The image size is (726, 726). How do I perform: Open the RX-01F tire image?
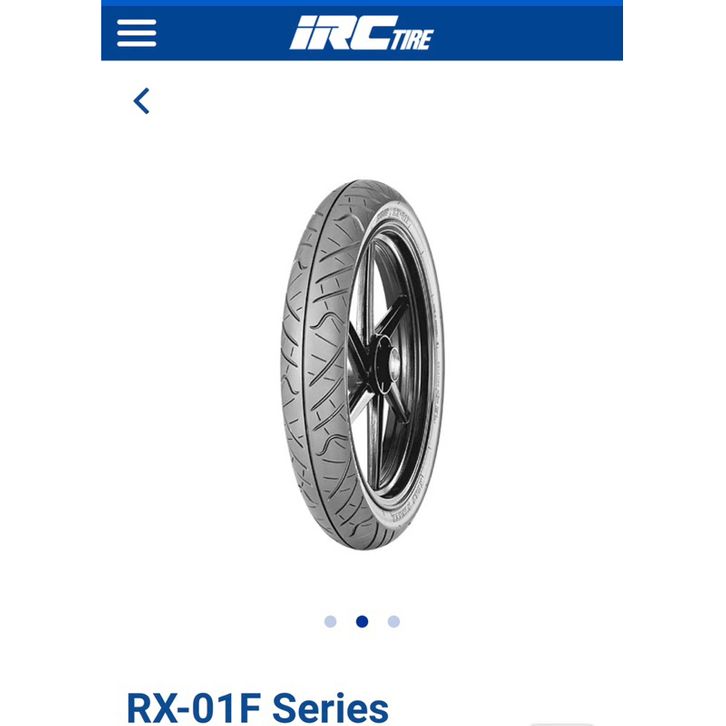pyautogui.click(x=362, y=366)
